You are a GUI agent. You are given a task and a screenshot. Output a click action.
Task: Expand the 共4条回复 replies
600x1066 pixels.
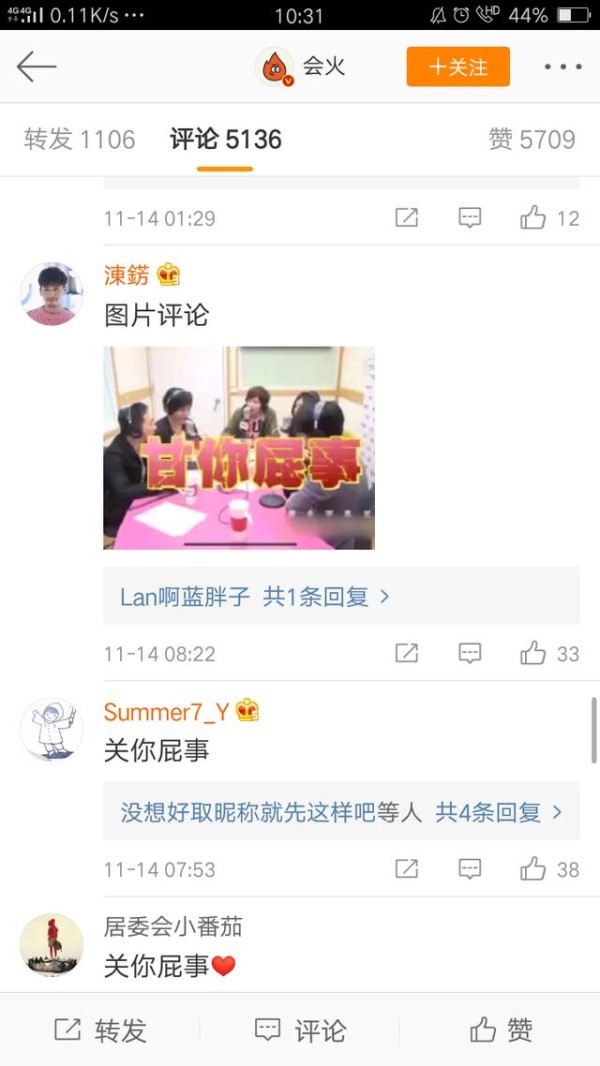pos(499,812)
